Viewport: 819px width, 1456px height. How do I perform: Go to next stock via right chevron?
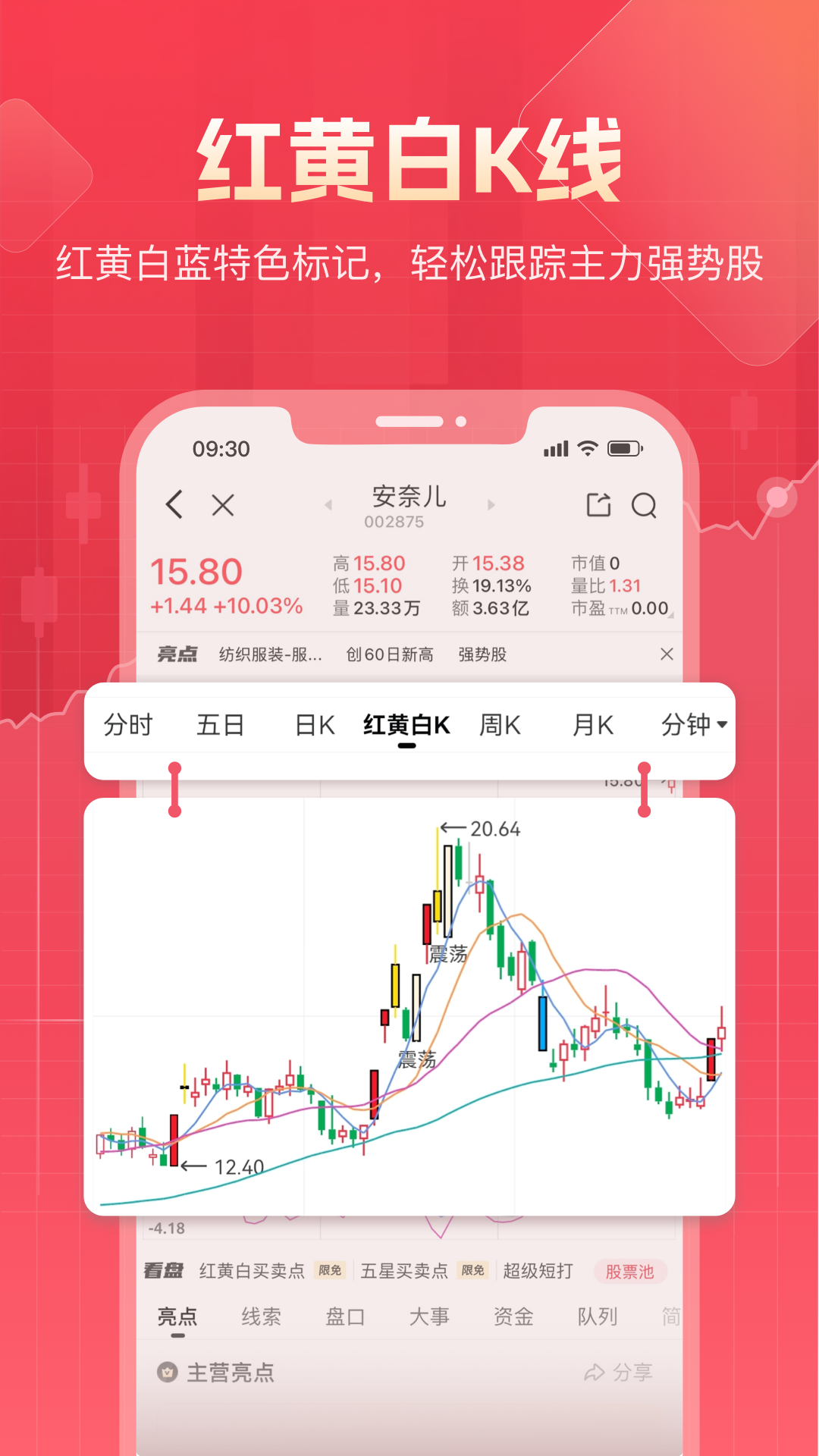click(491, 505)
